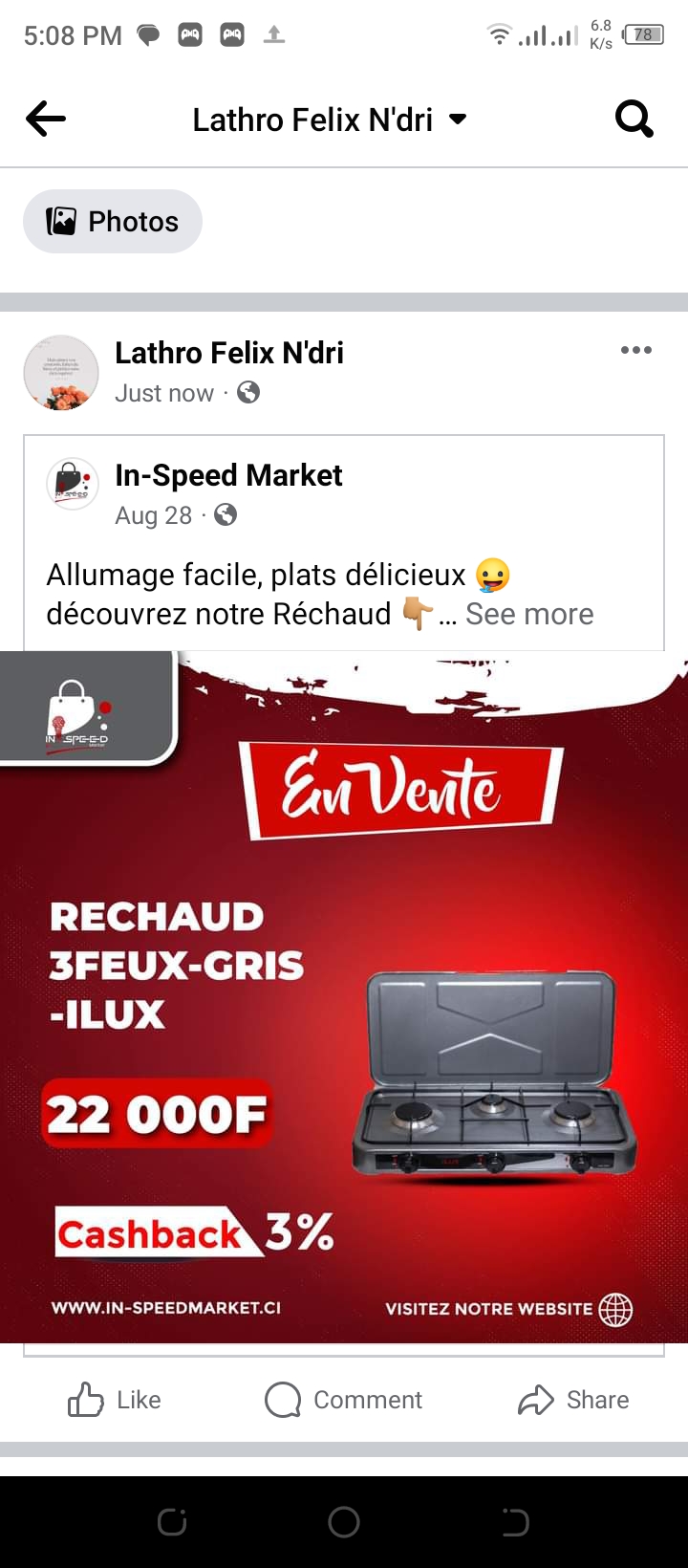This screenshot has width=688, height=1568.
Task: Open the In-Speed Market page avatar
Action: (x=73, y=484)
